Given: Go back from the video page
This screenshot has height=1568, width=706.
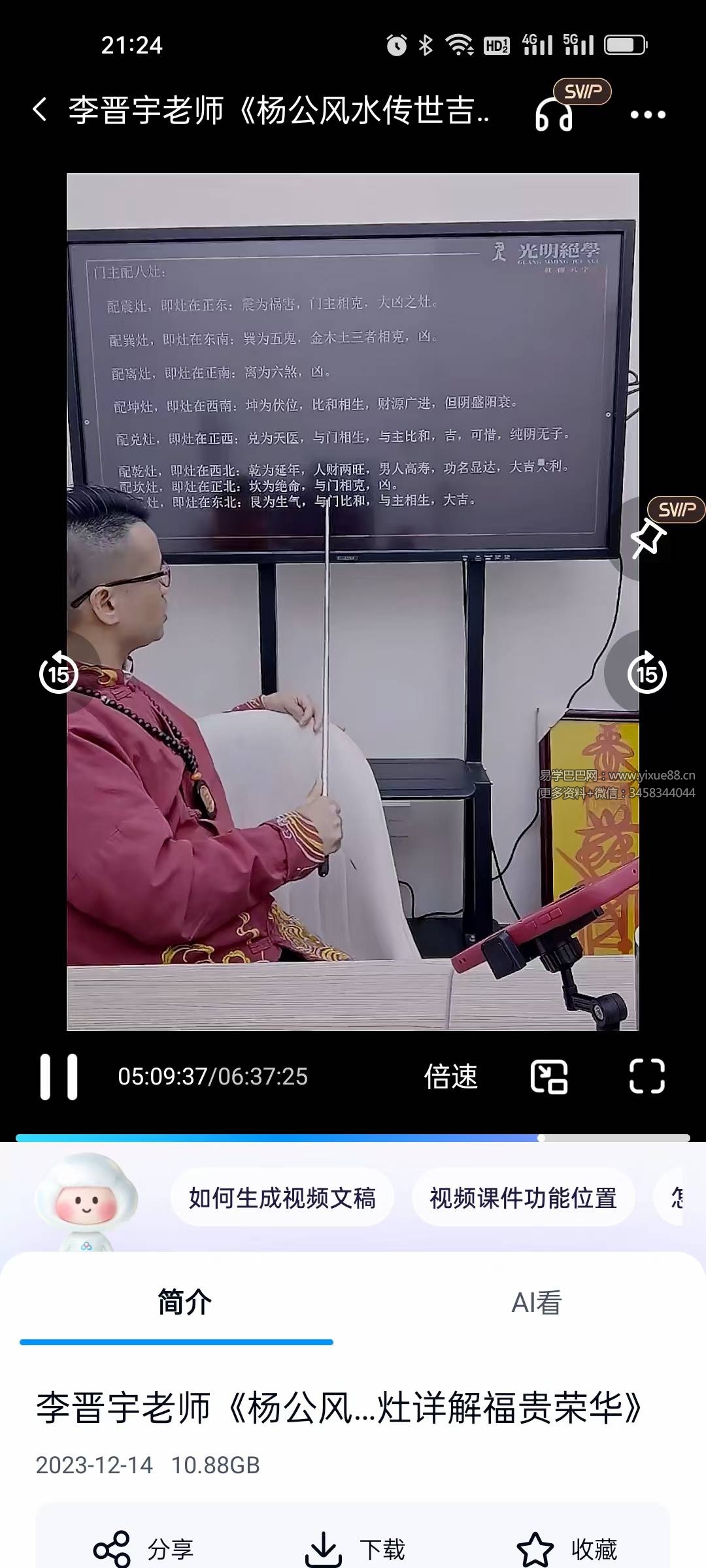Looking at the screenshot, I should click(40, 110).
